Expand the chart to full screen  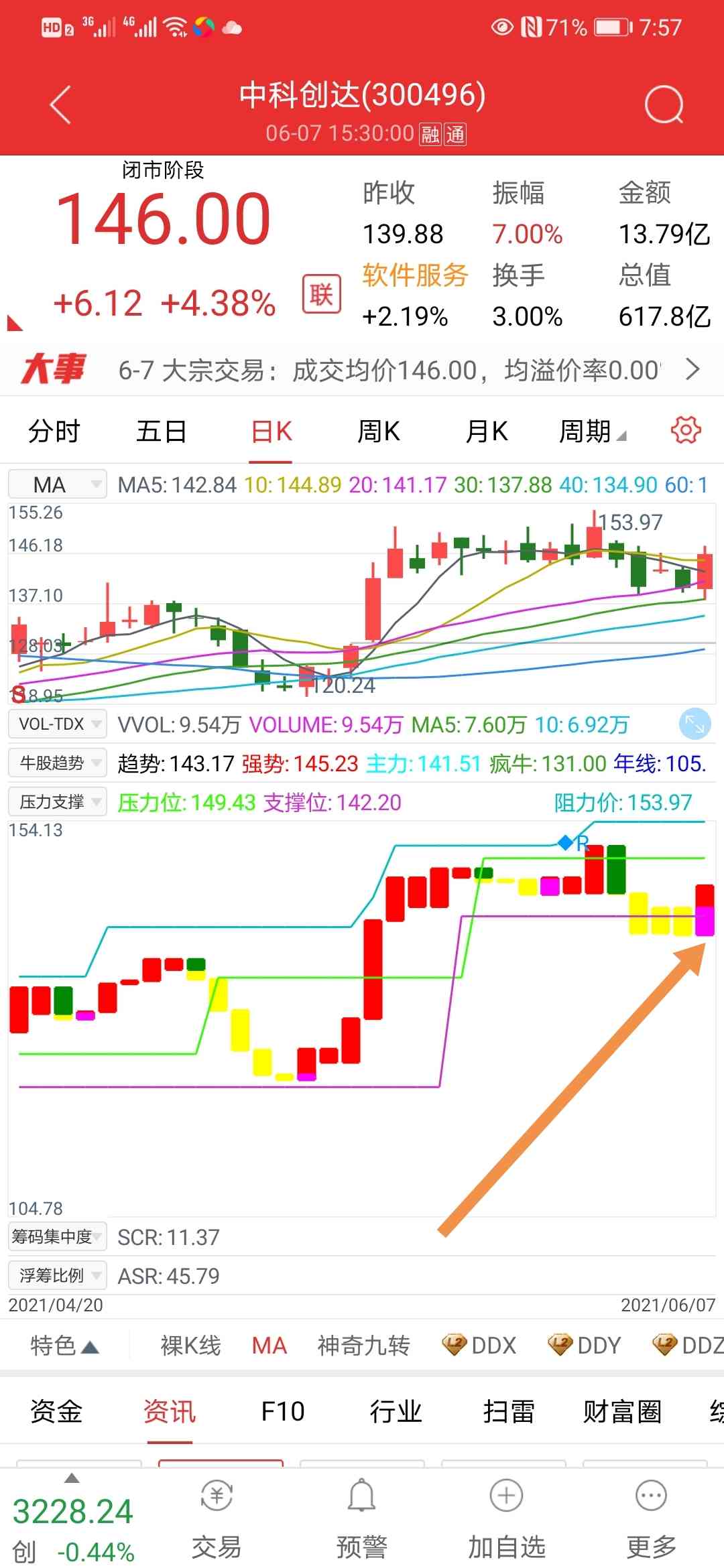(695, 724)
